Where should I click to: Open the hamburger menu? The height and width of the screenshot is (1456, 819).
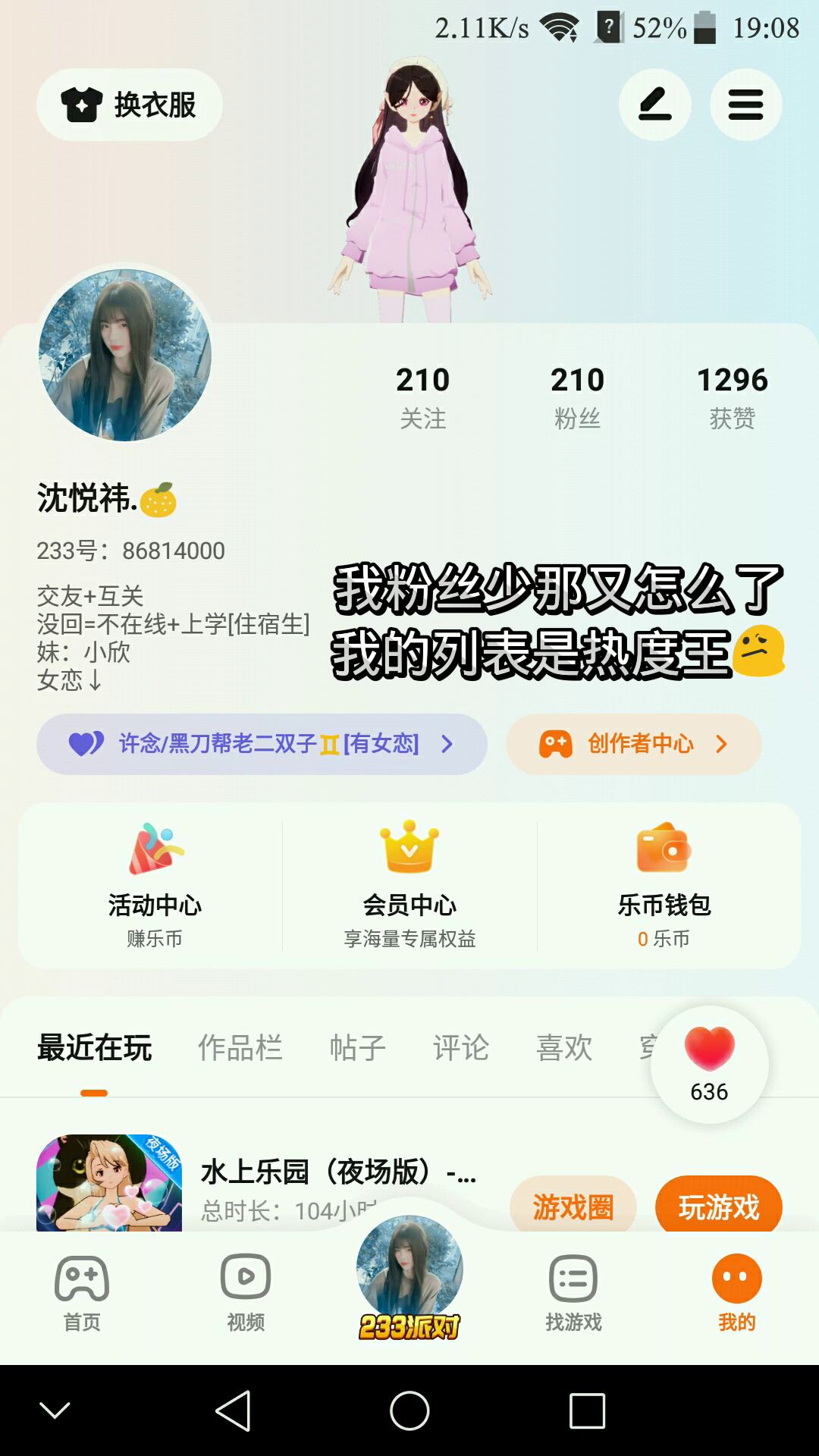click(745, 105)
